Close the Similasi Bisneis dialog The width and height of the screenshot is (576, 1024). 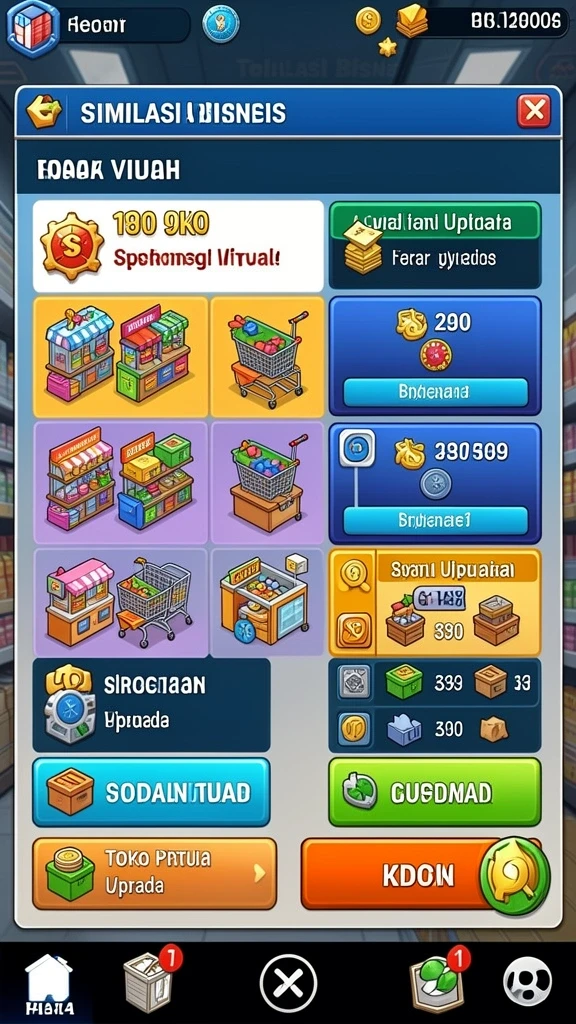coord(534,112)
